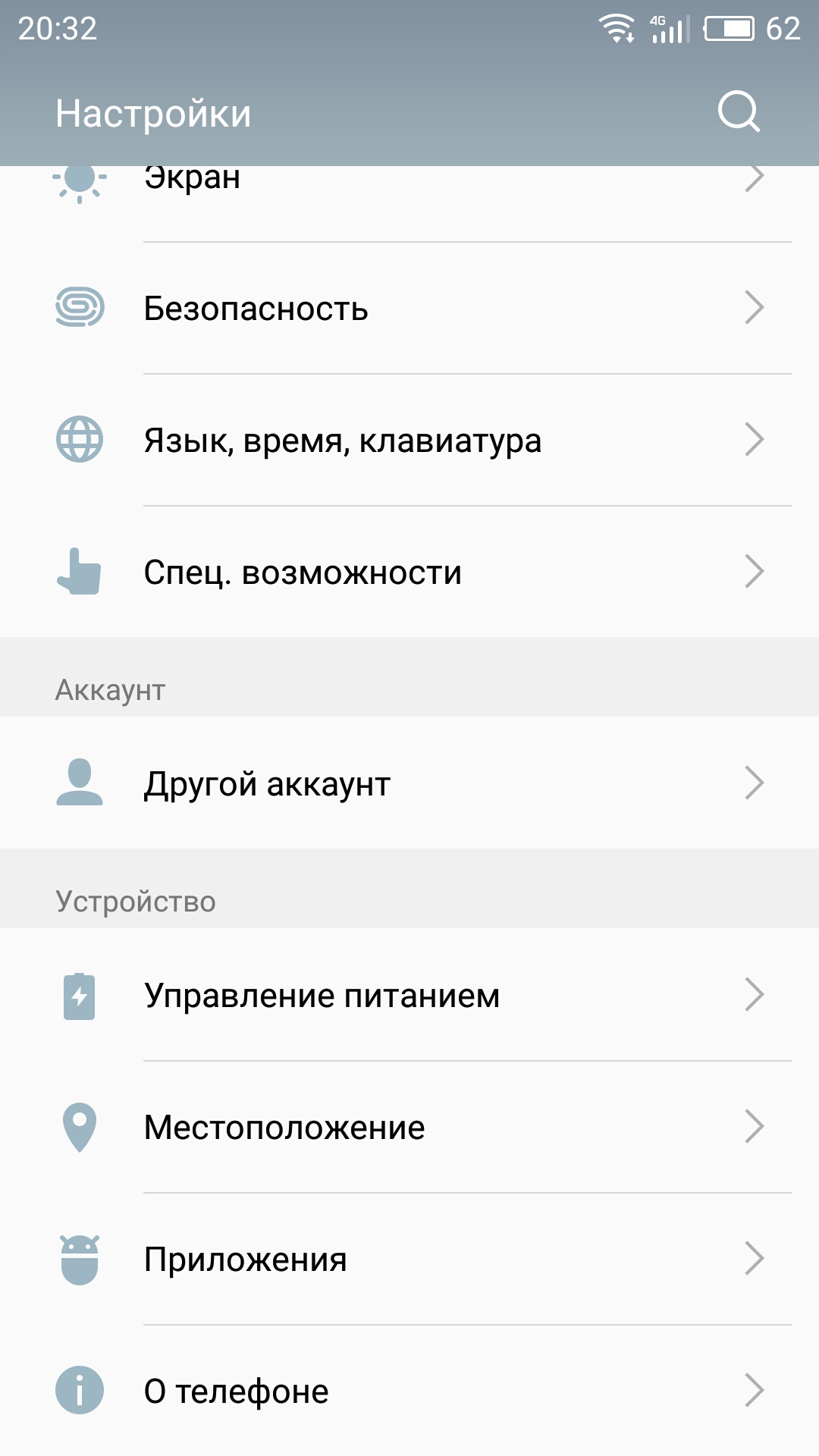819x1456 pixels.
Task: Open Безопасность settings
Action: pyautogui.click(x=409, y=308)
